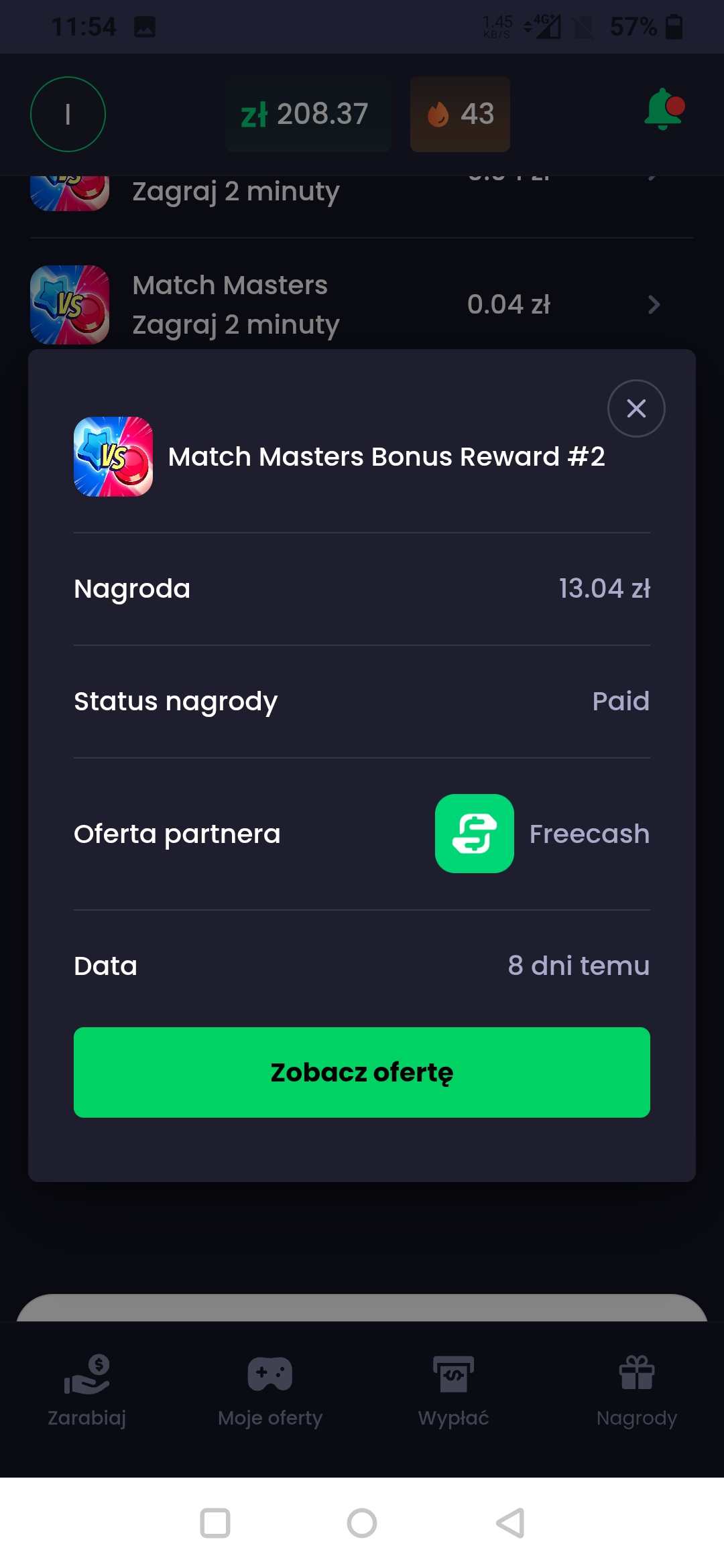Switch to the Zarabiaj tab

(87, 1391)
